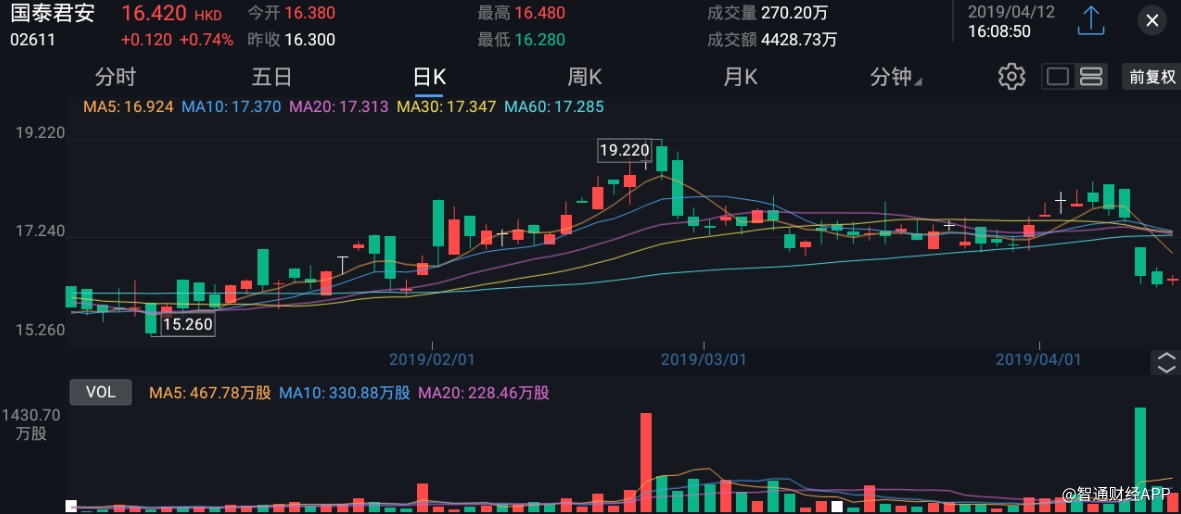
Task: Switch to the 五日 chart
Action: point(271,77)
